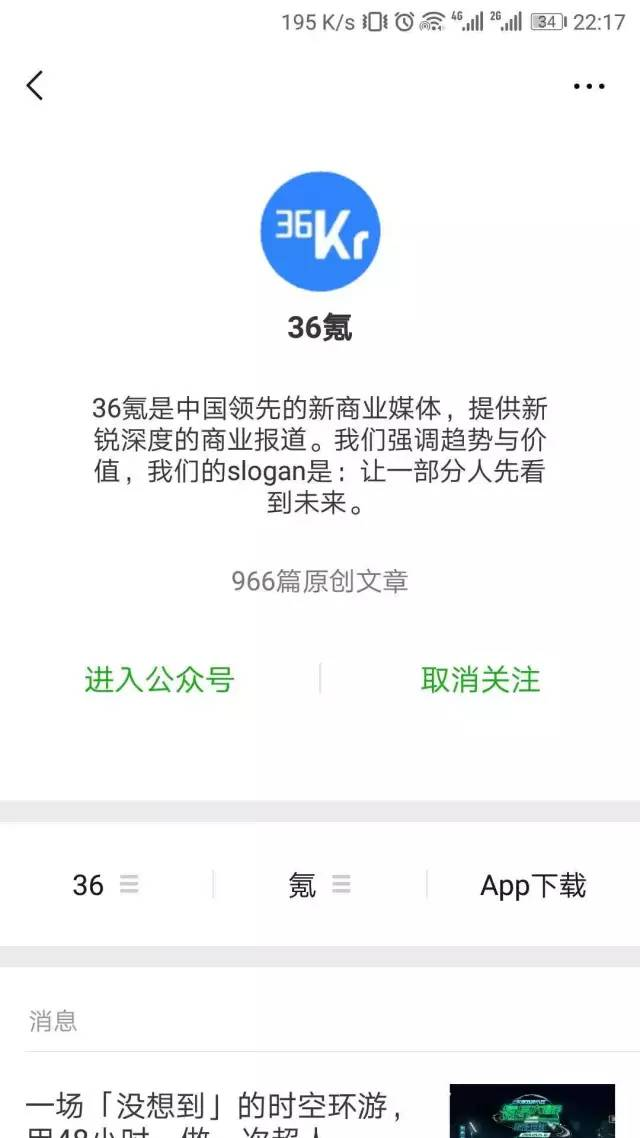Viewport: 640px width, 1138px height.
Task: View the 36氪 profile avatar
Action: click(320, 232)
